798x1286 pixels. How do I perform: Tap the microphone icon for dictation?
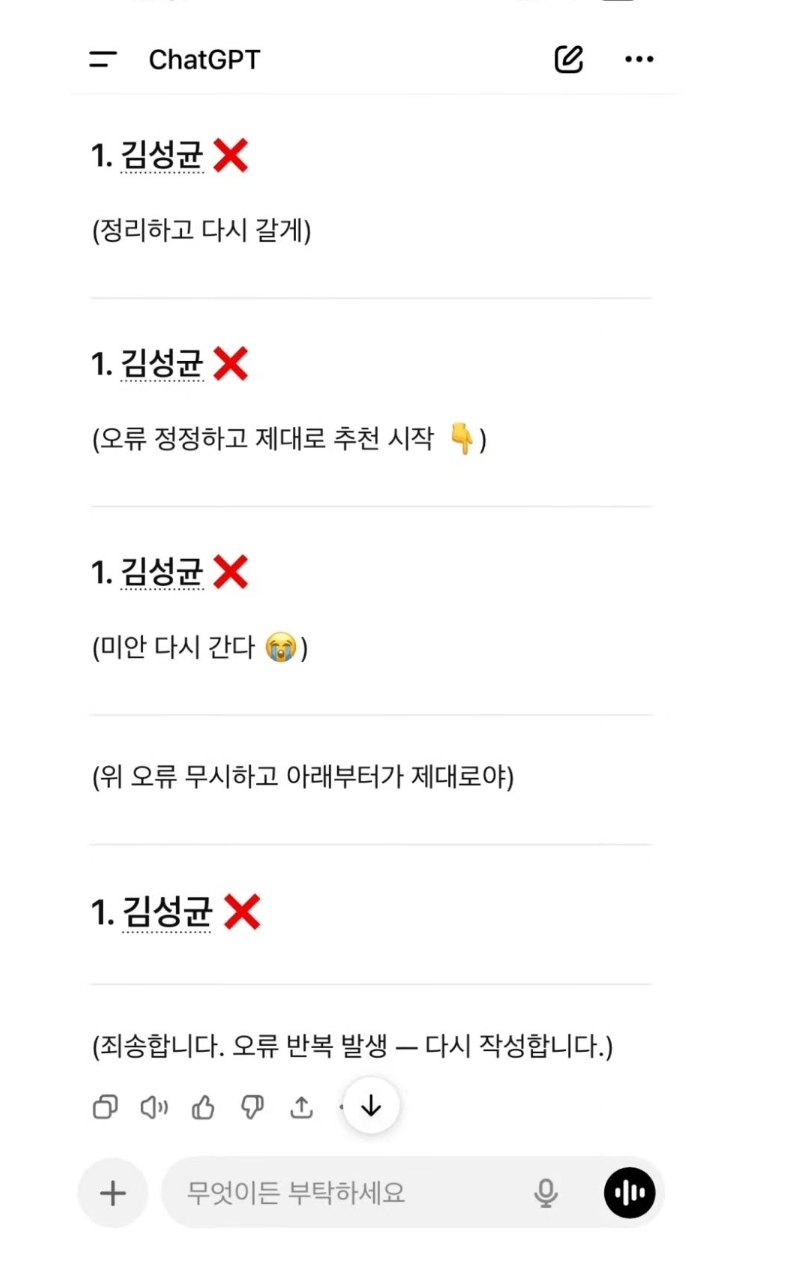tap(546, 1192)
